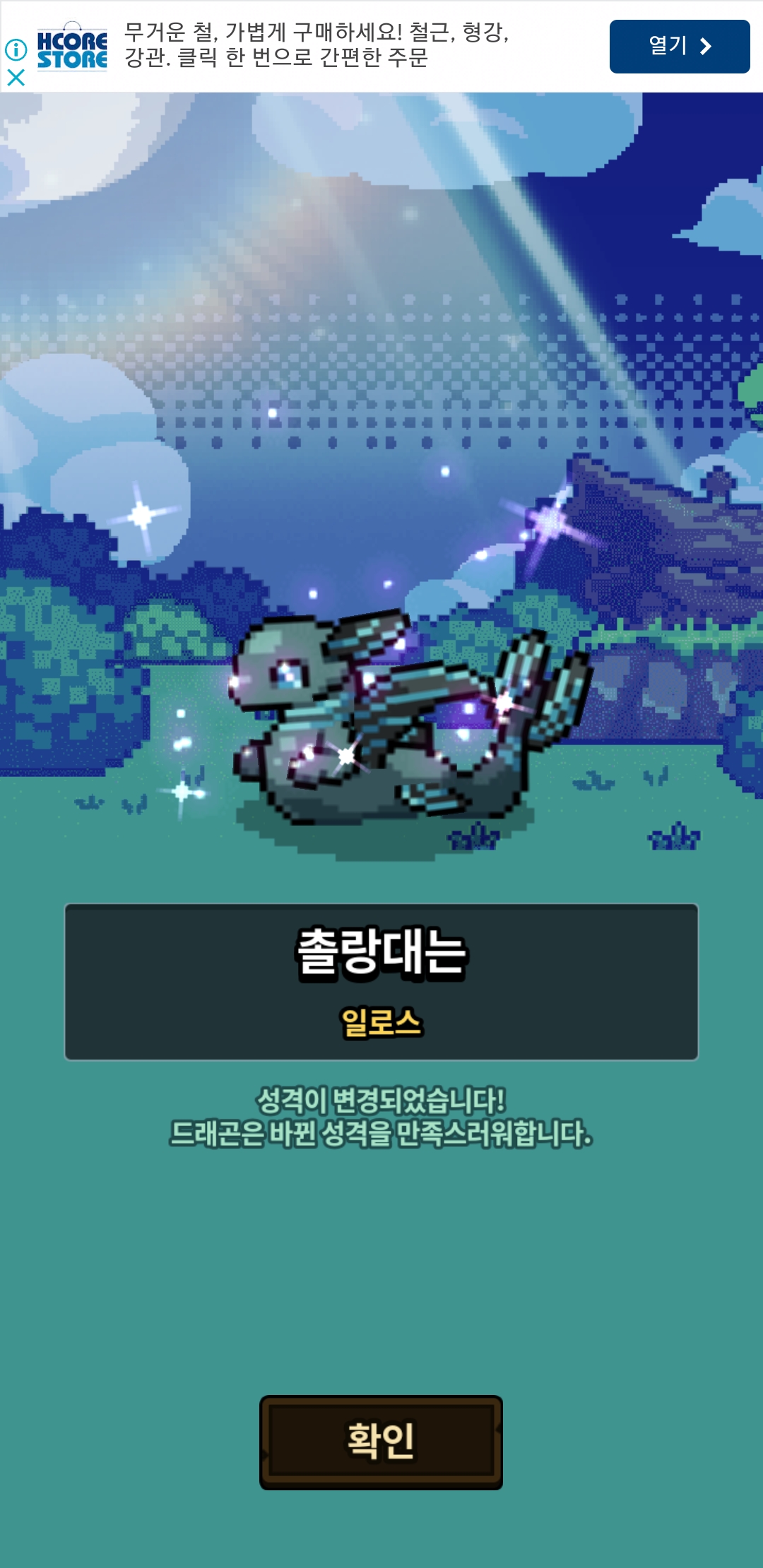Viewport: 763px width, 1568px height.
Task: Confirm with the 확인 button
Action: 381,1442
